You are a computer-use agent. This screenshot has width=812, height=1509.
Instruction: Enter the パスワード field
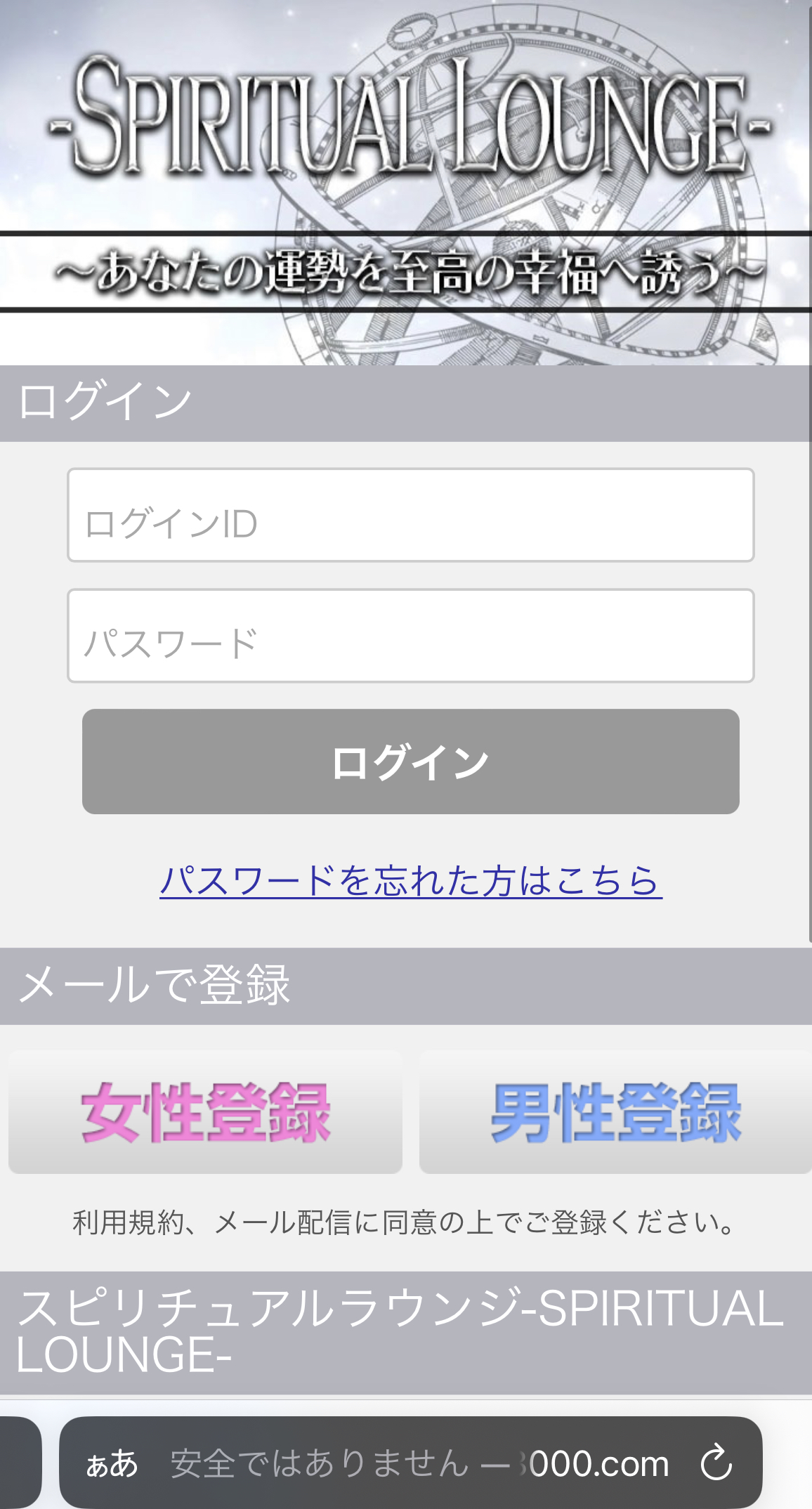click(x=410, y=636)
